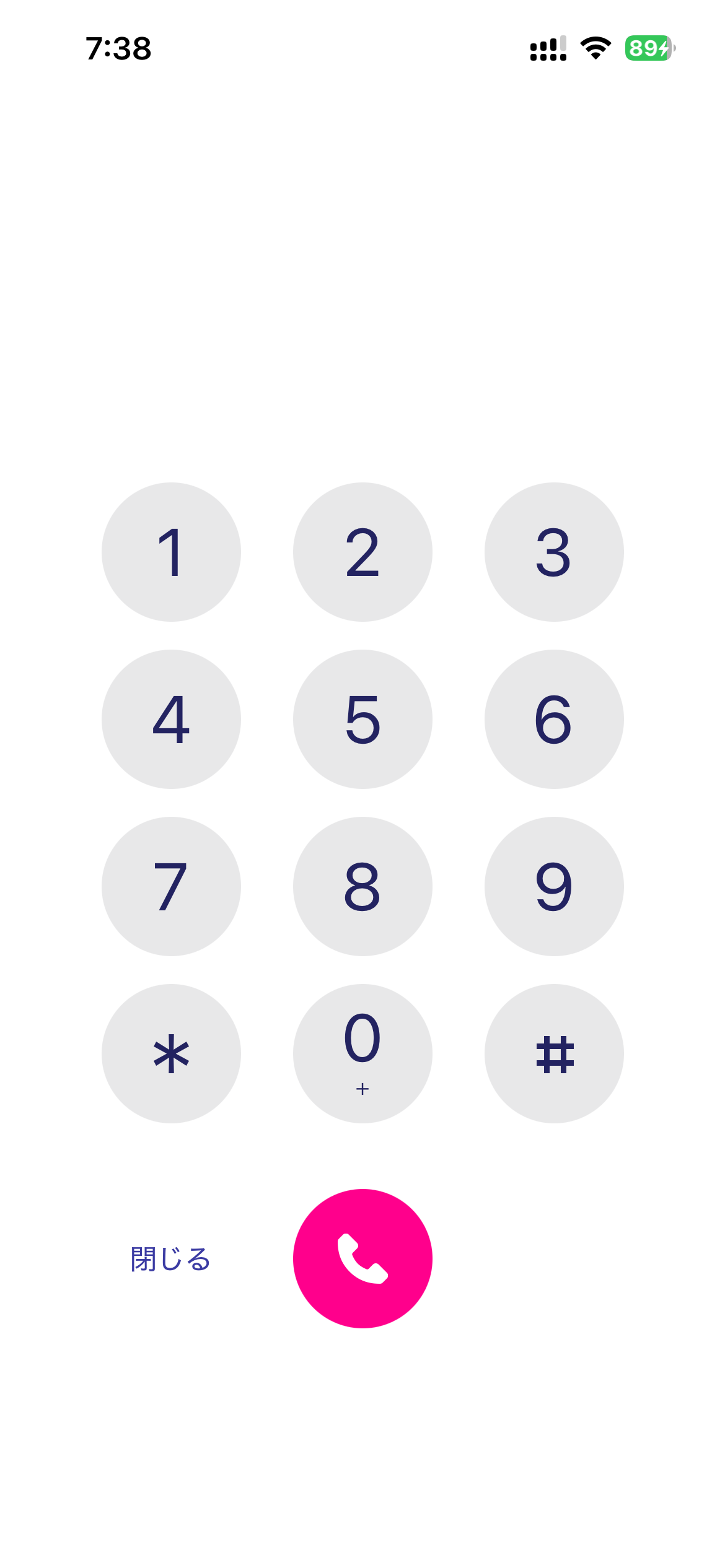This screenshot has width=725, height=1568.
Task: Enter number 2 on keypad
Action: pyautogui.click(x=362, y=552)
